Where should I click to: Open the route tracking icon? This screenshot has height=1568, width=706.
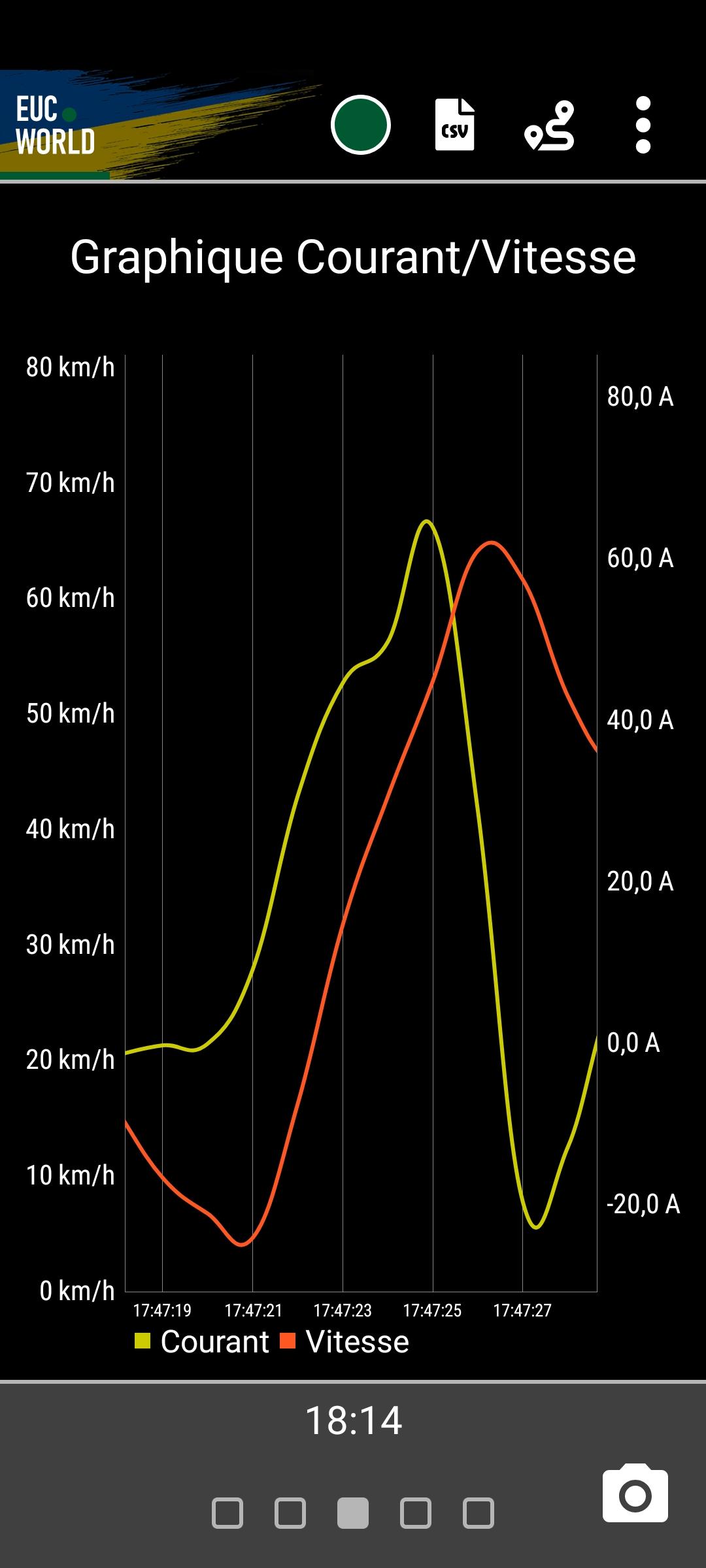point(549,125)
